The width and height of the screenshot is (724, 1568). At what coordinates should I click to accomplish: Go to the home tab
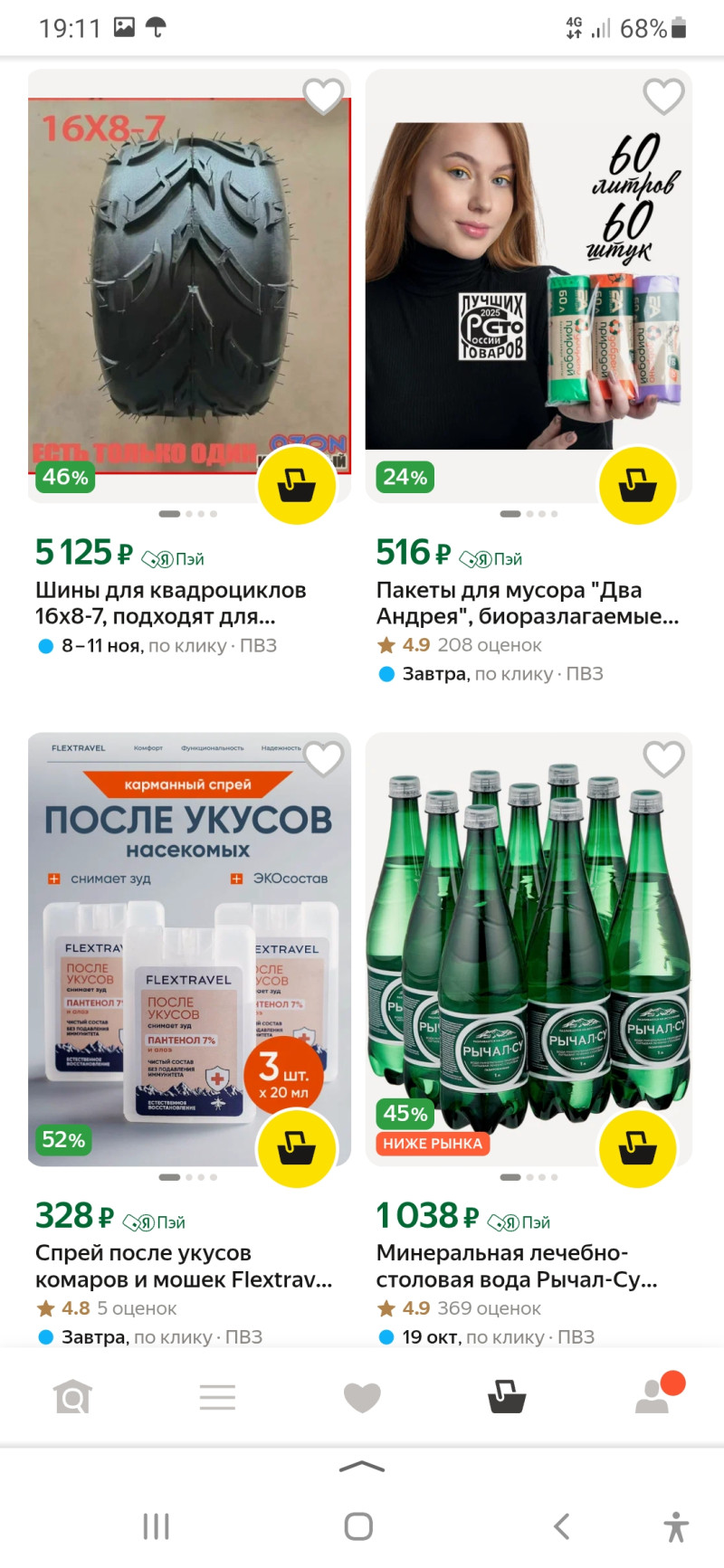[x=72, y=1397]
